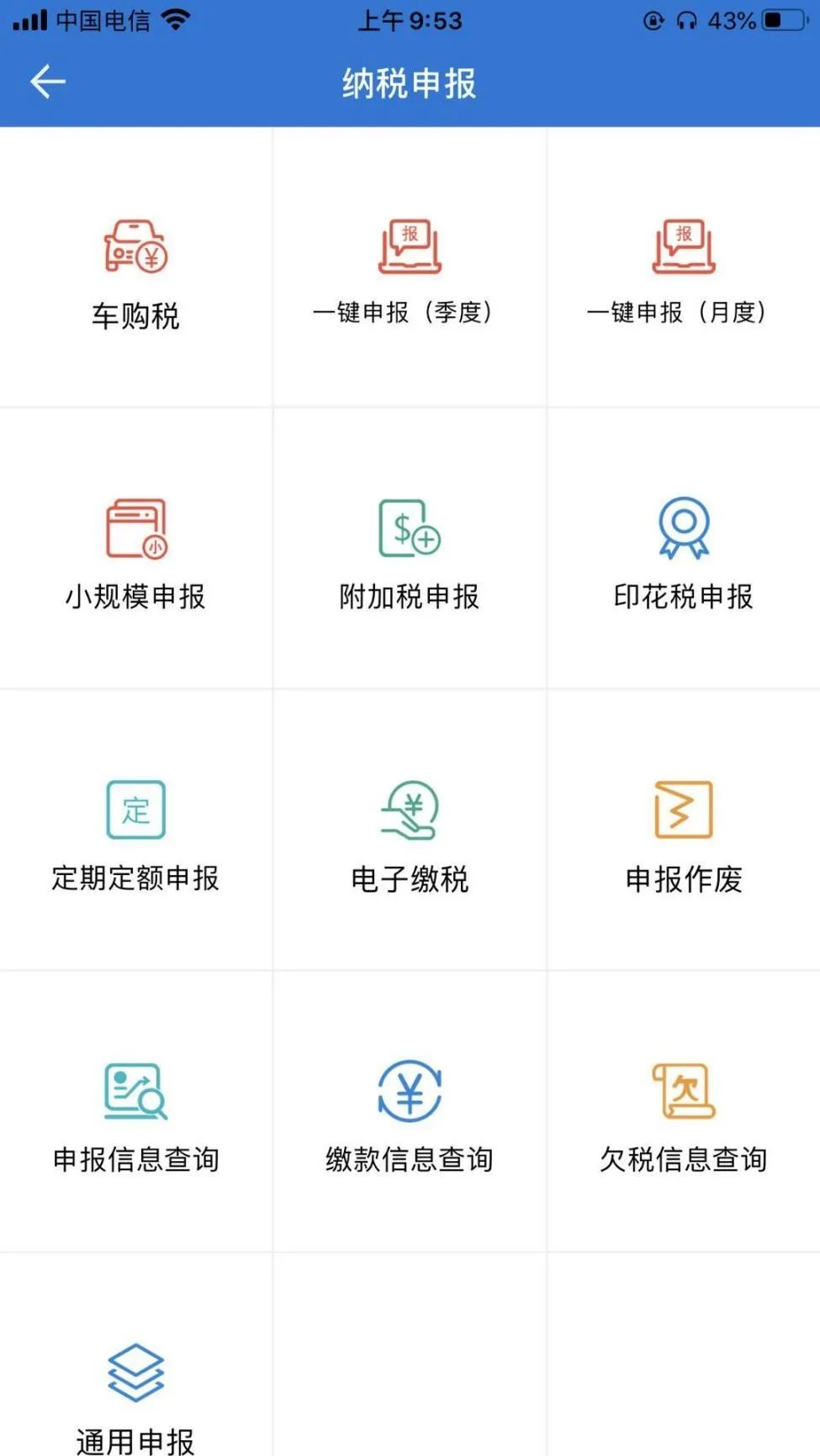Select 一键申报（季度）quarterly filing
Image resolution: width=820 pixels, height=1456 pixels.
point(410,267)
